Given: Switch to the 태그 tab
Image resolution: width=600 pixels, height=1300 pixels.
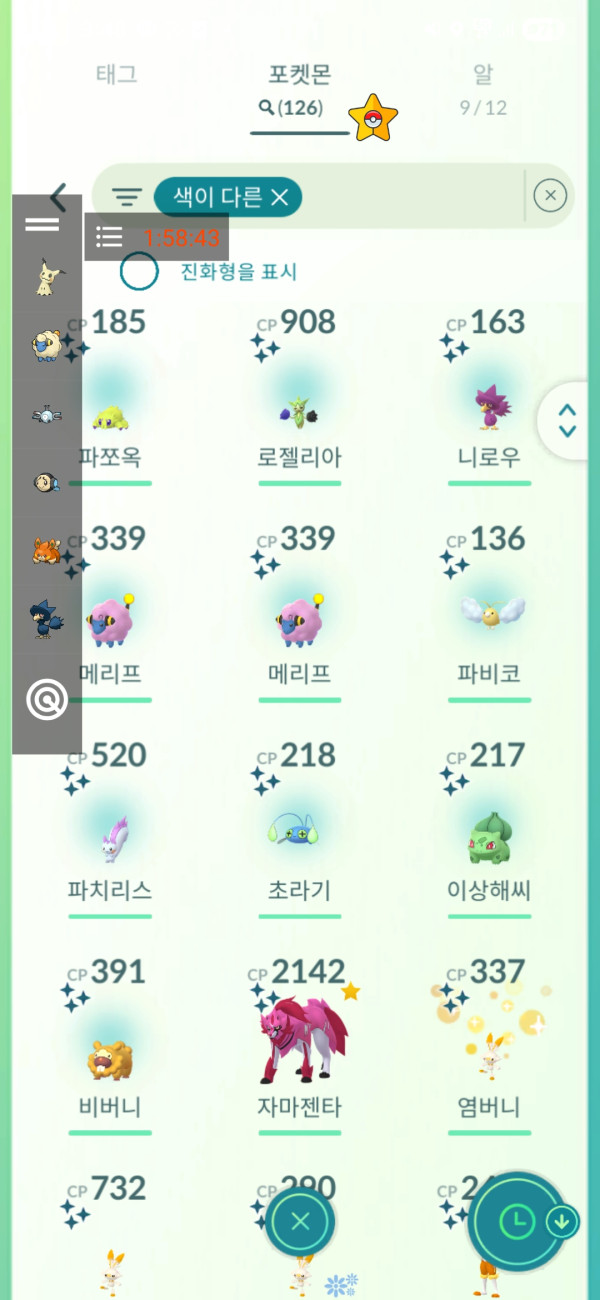Looking at the screenshot, I should [116, 74].
